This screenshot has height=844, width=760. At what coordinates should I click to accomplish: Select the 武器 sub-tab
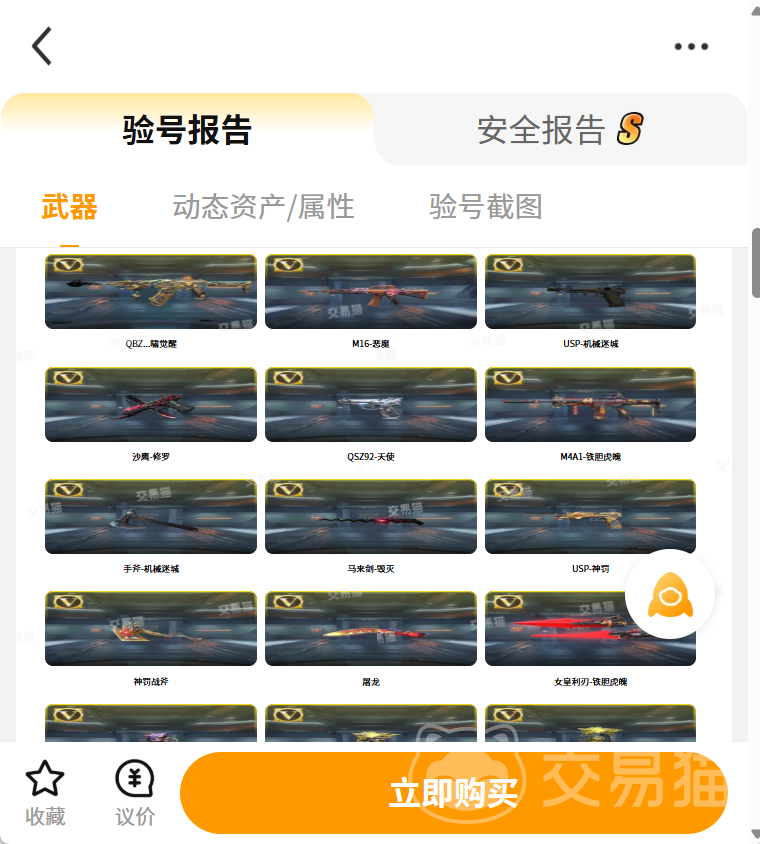tap(69, 207)
